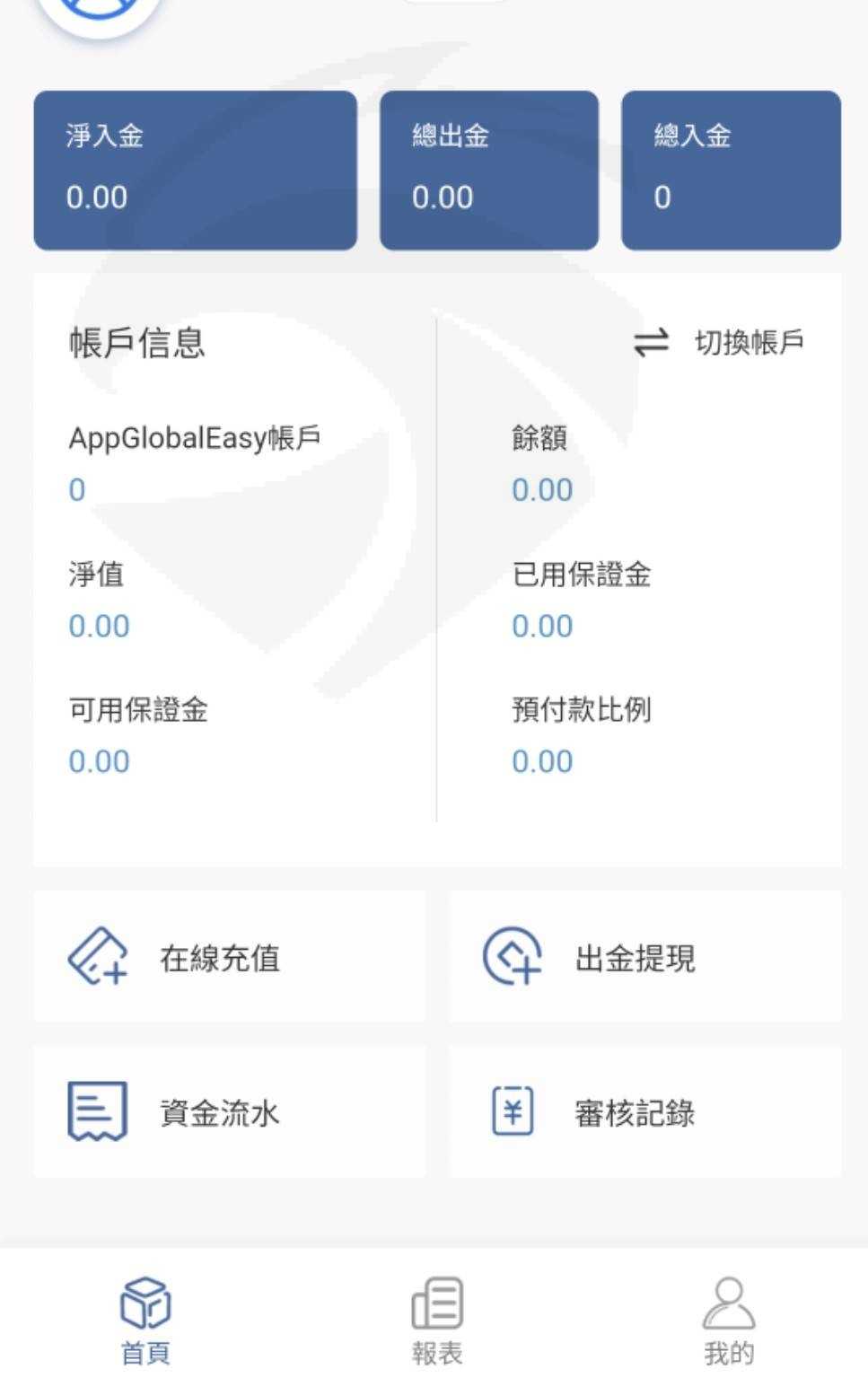
Task: Select the 首頁 home tab
Action: 145,1319
